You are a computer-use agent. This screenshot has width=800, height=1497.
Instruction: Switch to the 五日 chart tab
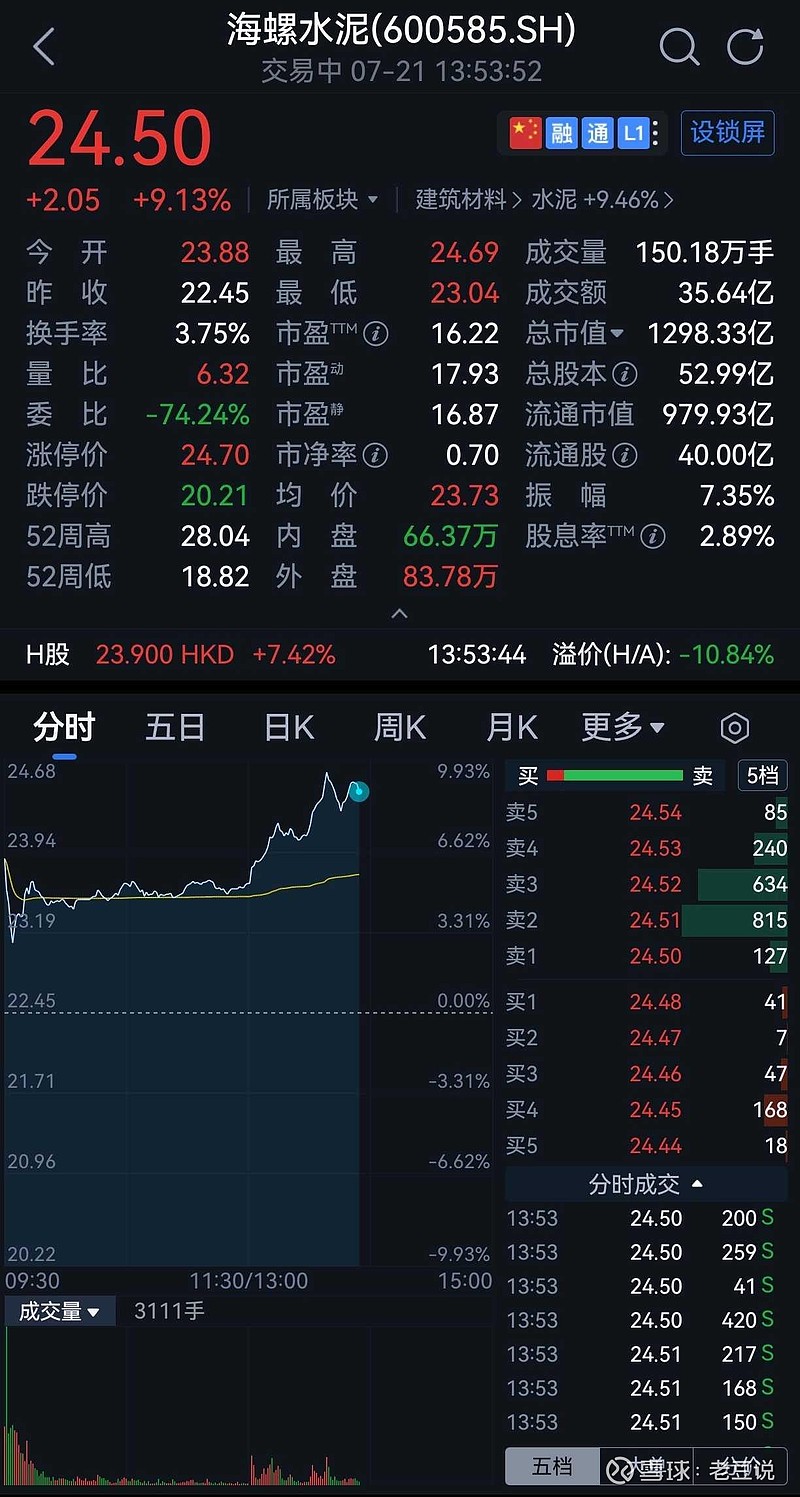175,727
